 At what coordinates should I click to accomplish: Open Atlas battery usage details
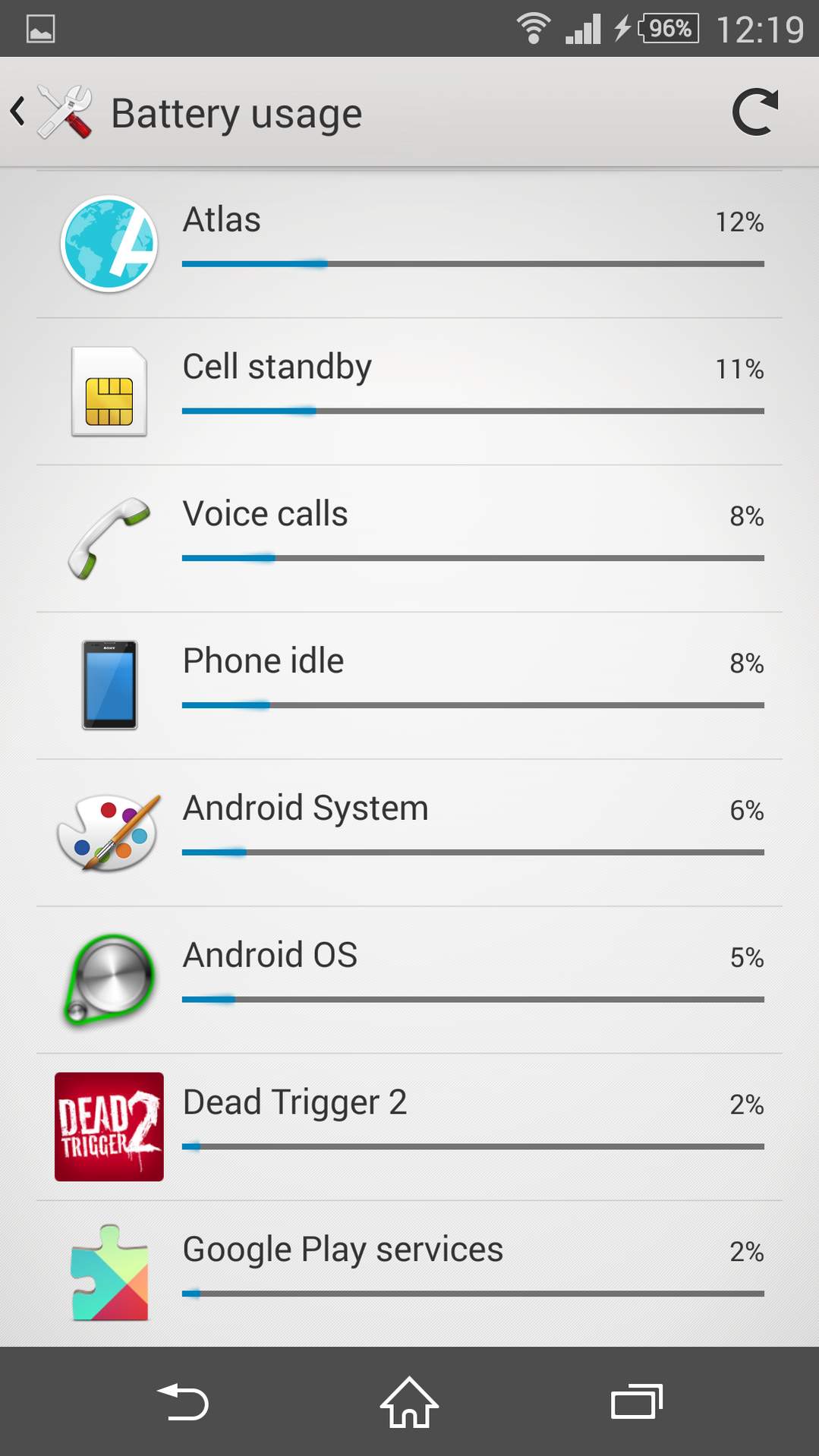409,244
